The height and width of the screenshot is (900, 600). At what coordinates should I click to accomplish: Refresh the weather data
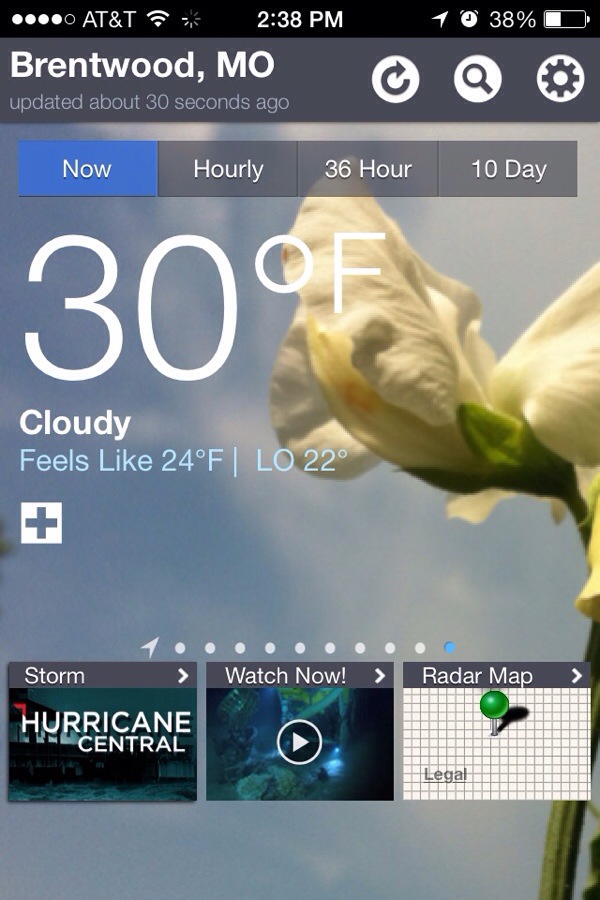[396, 80]
